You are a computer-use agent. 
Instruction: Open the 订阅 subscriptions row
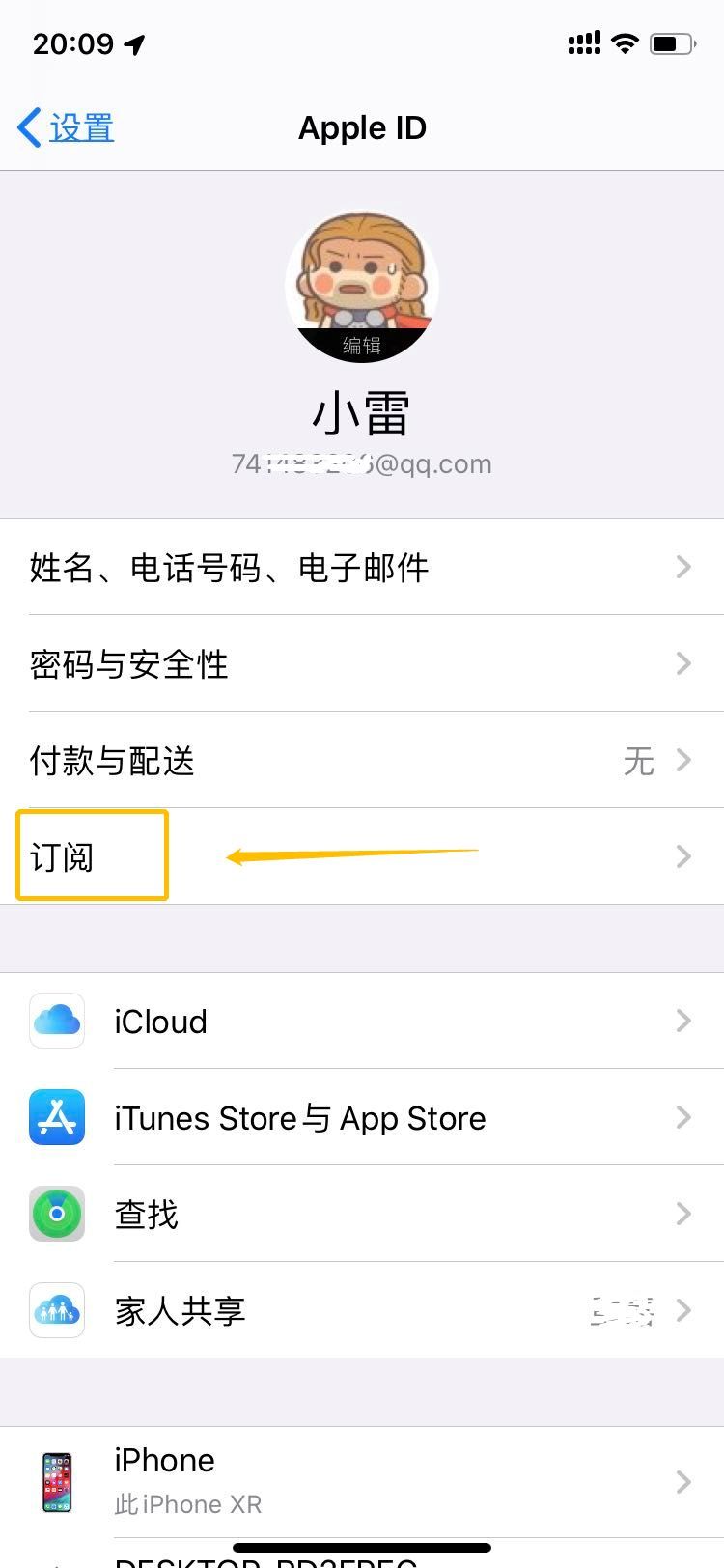click(362, 856)
